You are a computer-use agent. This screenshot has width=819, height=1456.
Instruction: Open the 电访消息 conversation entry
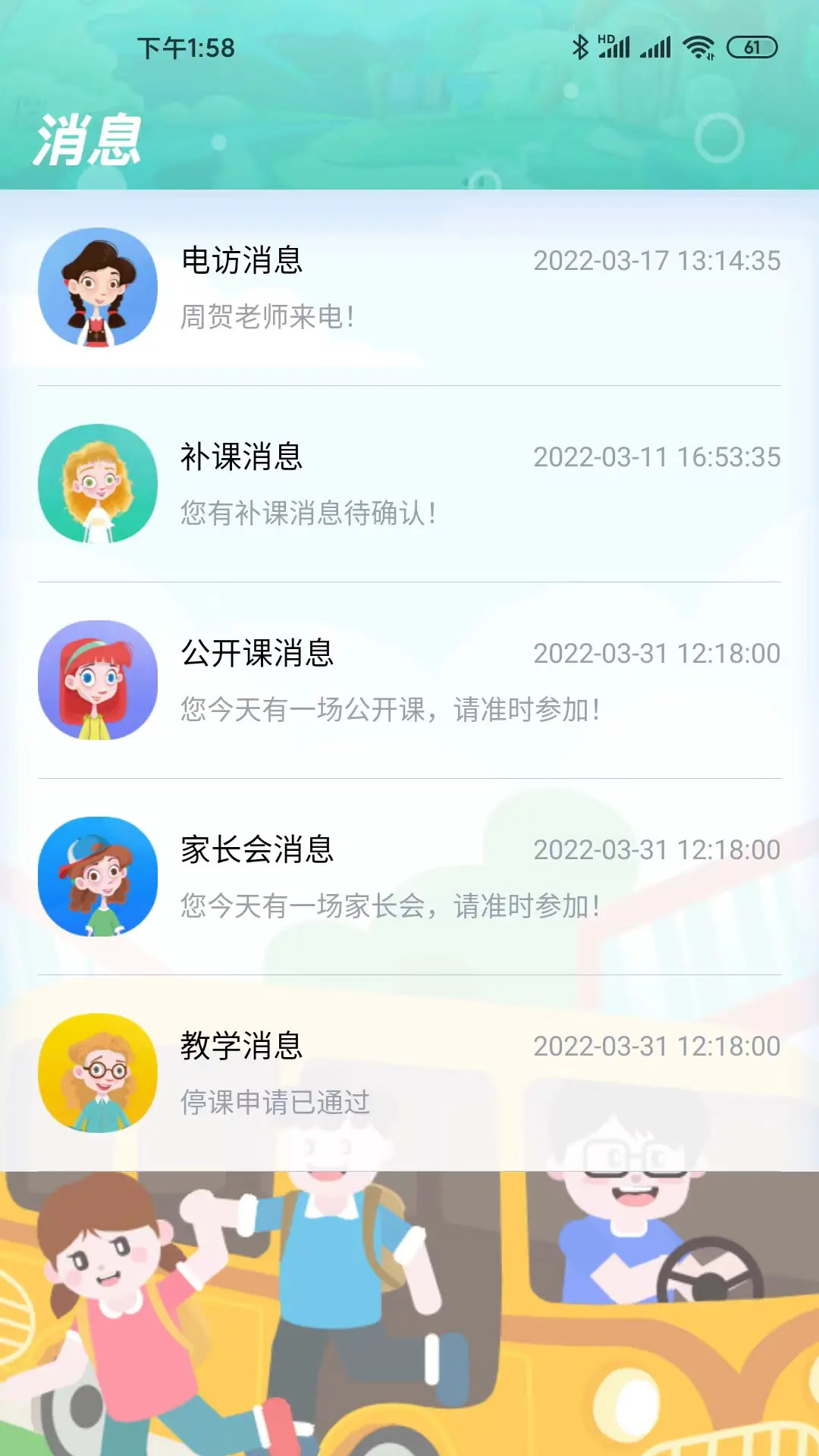[409, 287]
